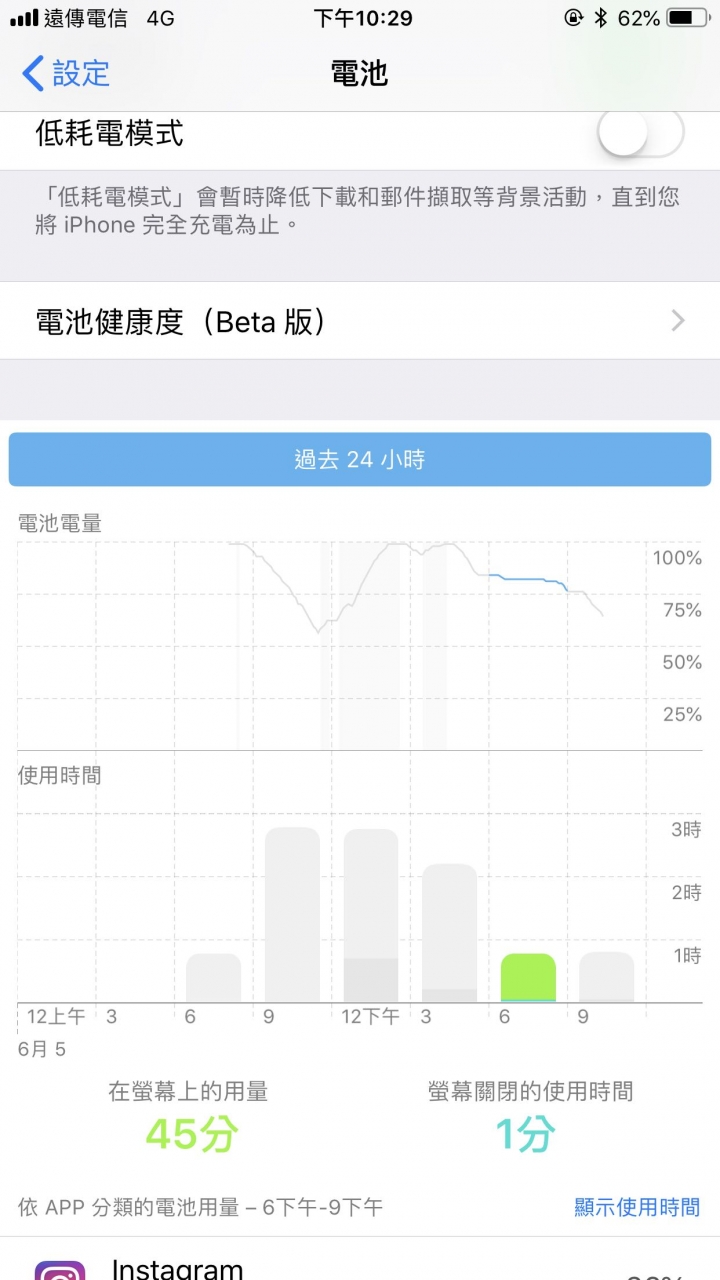Select the green 6 PM usage bar
720x1280 pixels.
point(528,978)
